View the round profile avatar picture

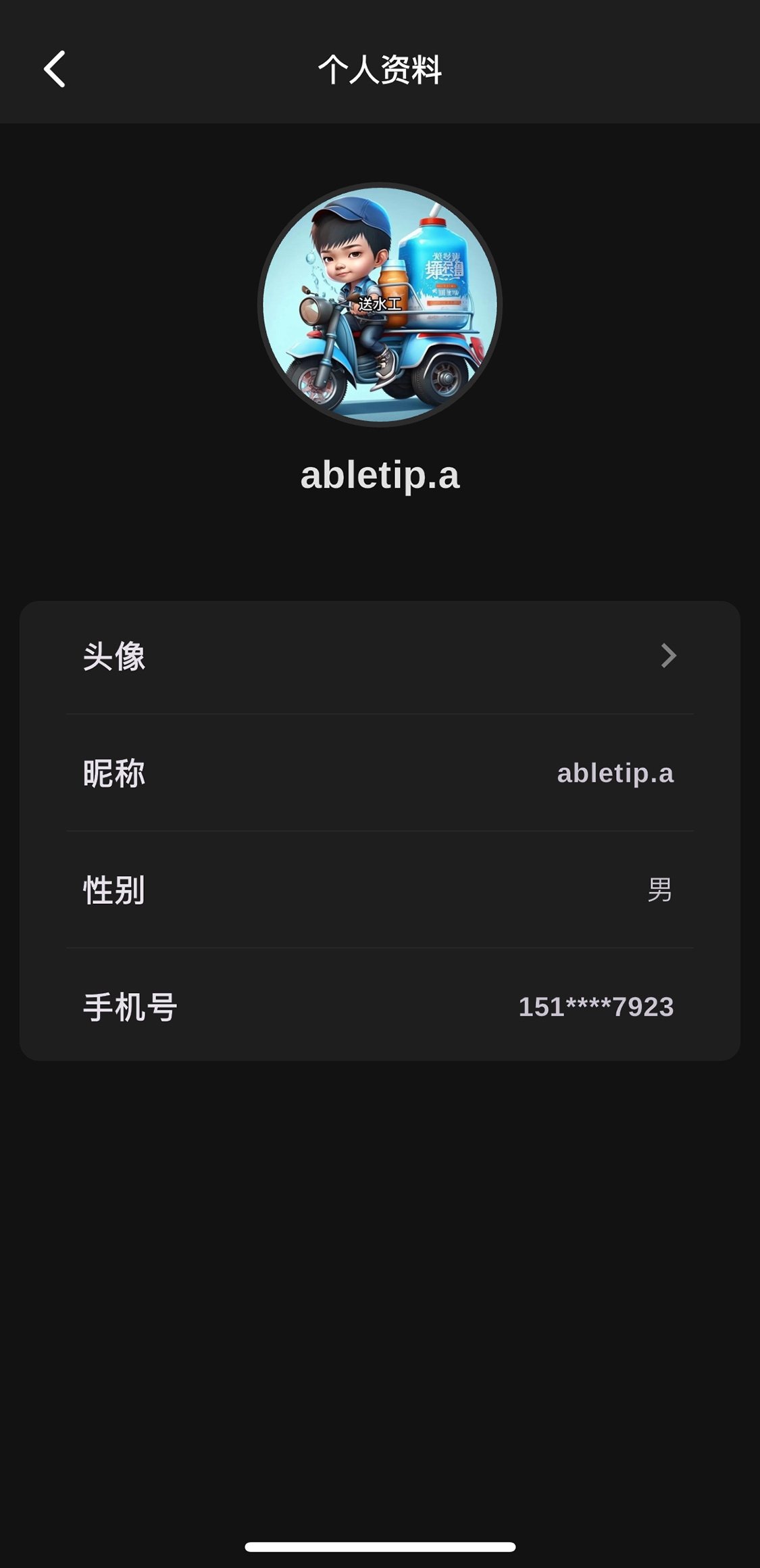380,305
